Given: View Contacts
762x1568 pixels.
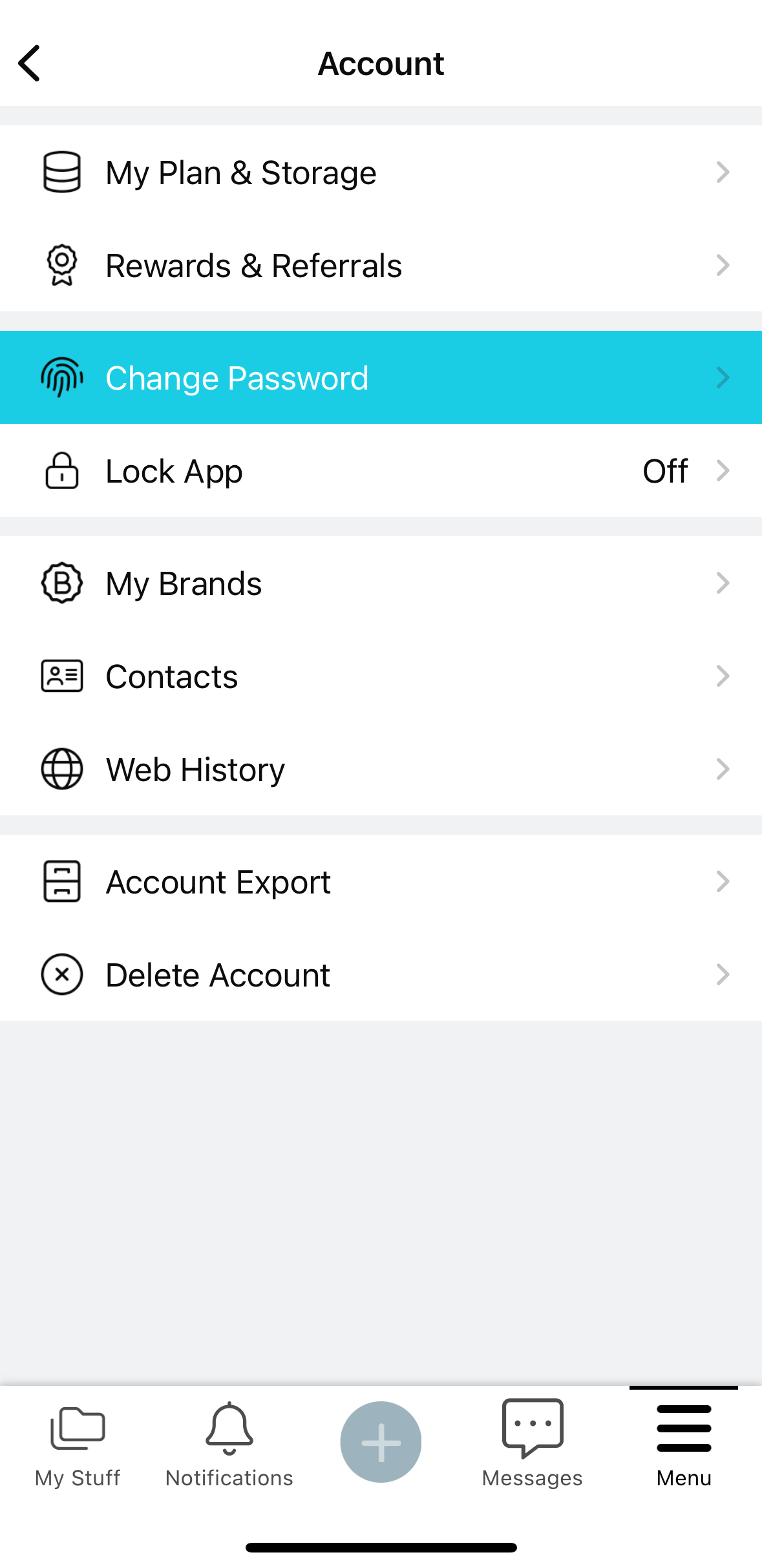Looking at the screenshot, I should click(380, 676).
